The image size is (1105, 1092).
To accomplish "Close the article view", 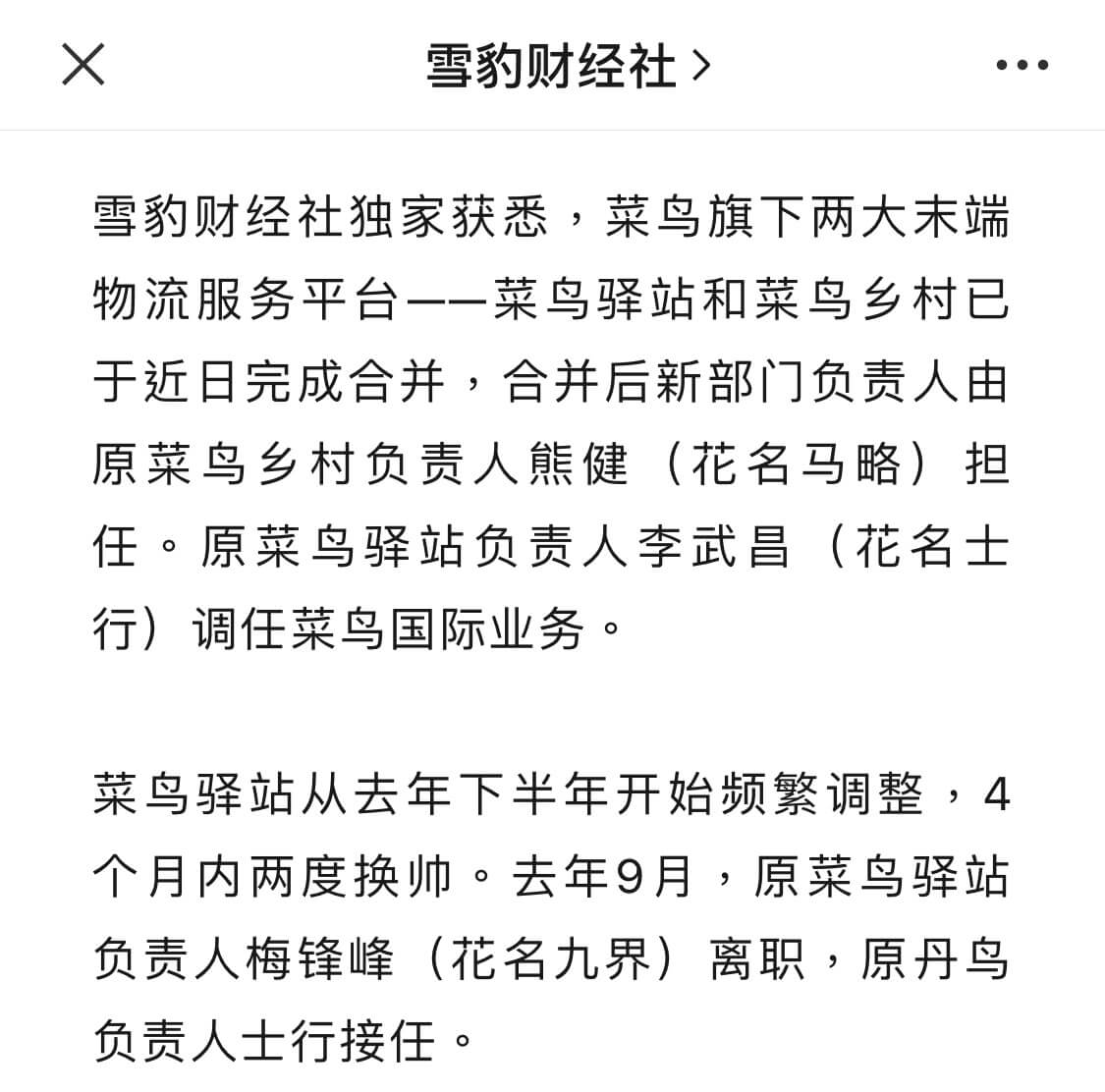I will coord(83,66).
